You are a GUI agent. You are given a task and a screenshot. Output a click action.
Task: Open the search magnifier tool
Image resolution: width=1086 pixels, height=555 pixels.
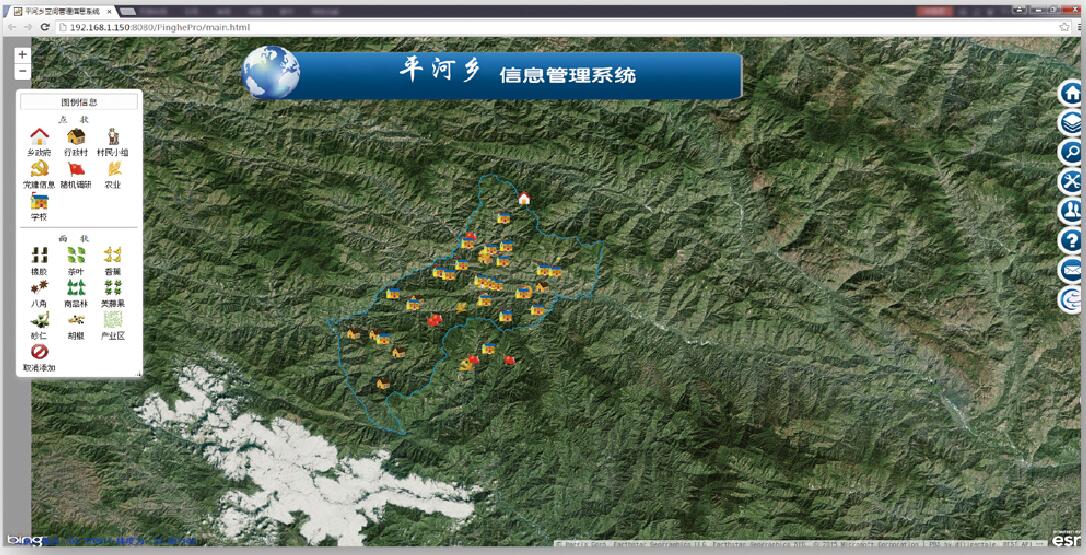[x=1072, y=152]
